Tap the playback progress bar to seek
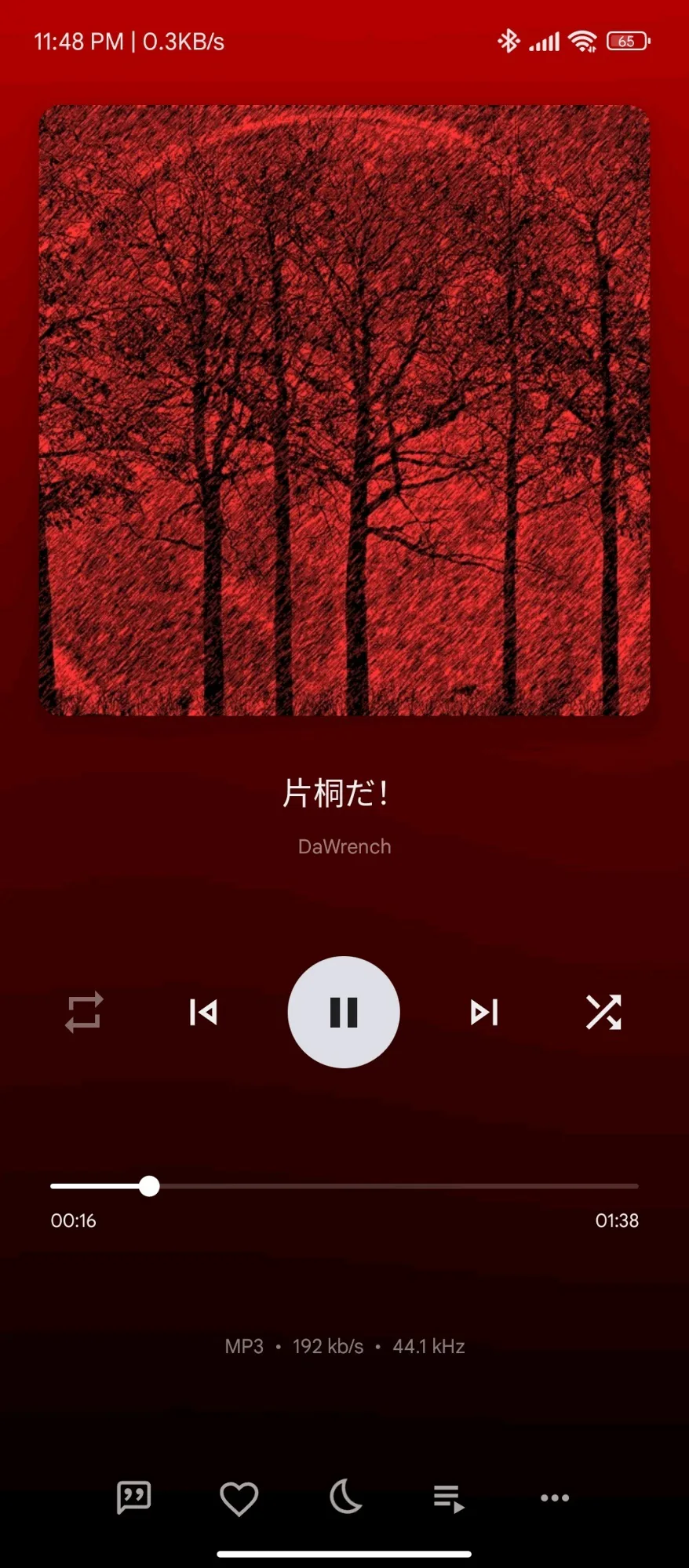Screen dimensions: 689x1568 [x=344, y=1186]
